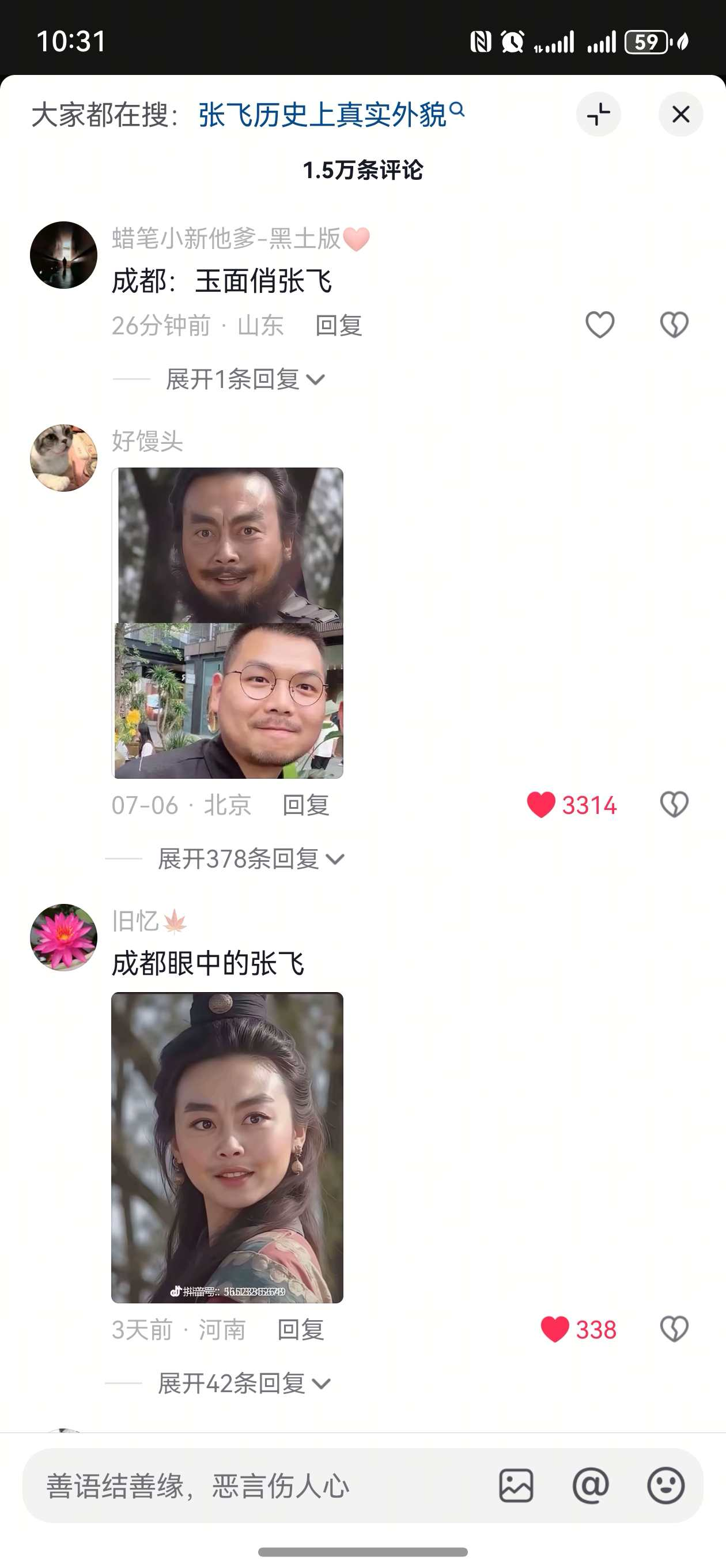The height and width of the screenshot is (1568, 726).
Task: Attach an image to your comment
Action: pyautogui.click(x=516, y=1486)
